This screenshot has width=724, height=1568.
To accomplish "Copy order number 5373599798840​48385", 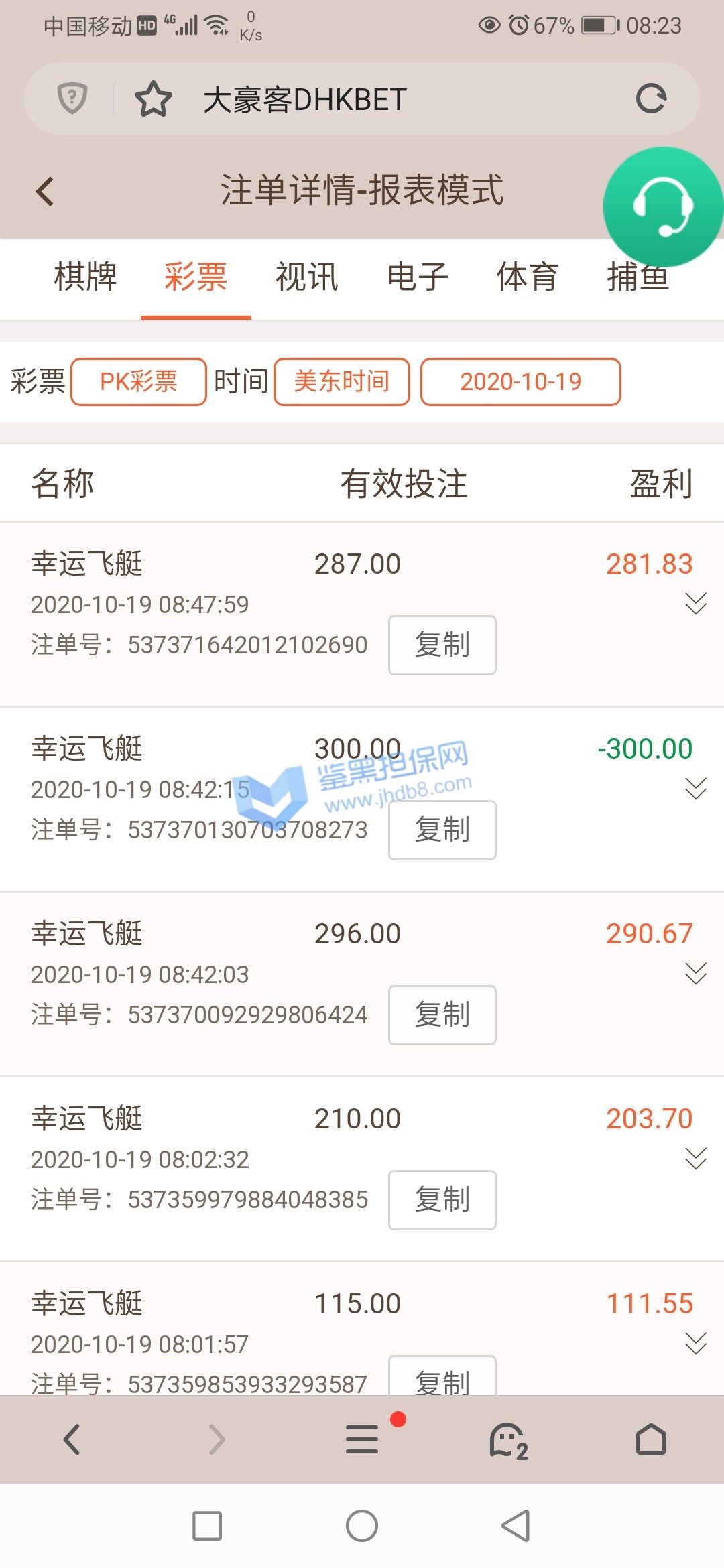I will pyautogui.click(x=442, y=1200).
